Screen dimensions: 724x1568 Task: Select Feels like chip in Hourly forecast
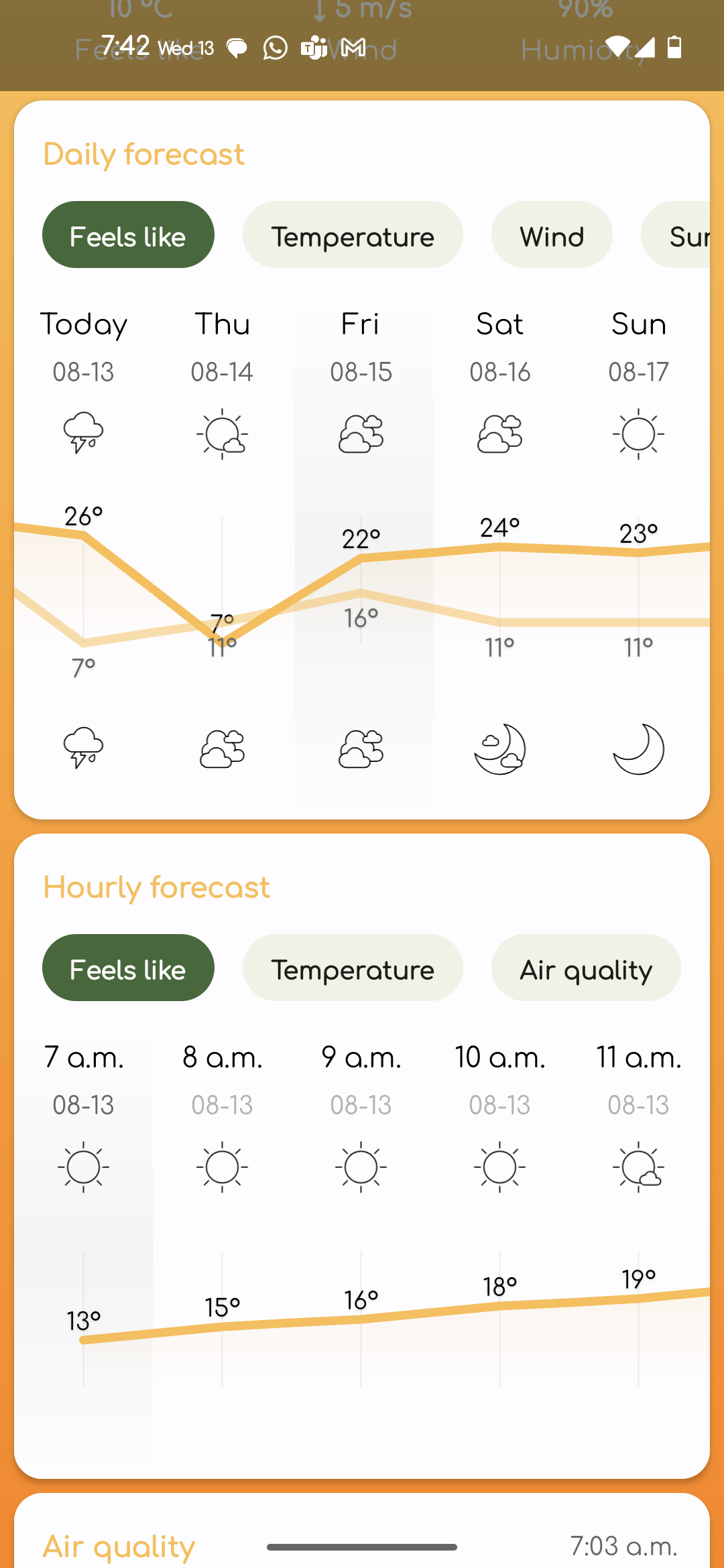pos(128,968)
